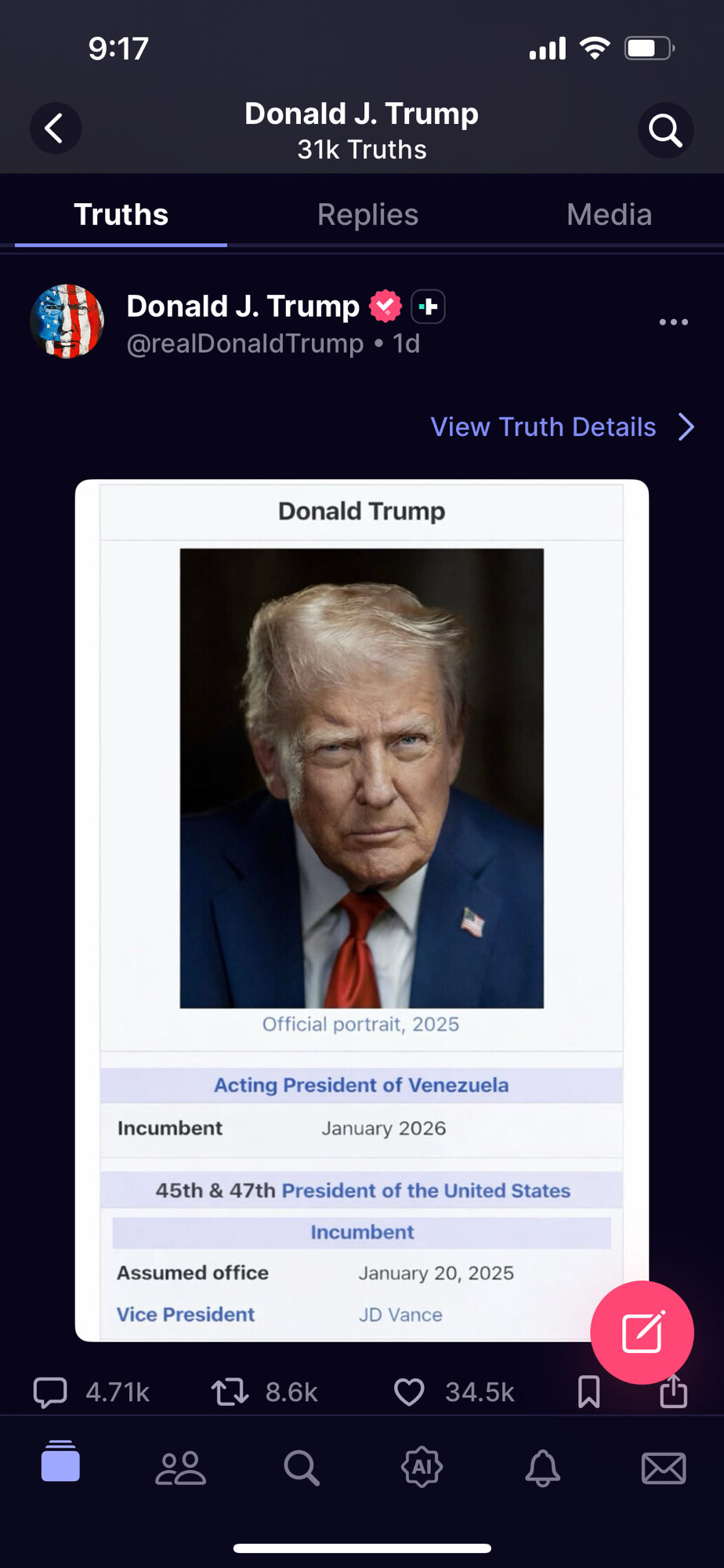The image size is (724, 1568).
Task: Select the Truths tab
Action: tap(121, 215)
